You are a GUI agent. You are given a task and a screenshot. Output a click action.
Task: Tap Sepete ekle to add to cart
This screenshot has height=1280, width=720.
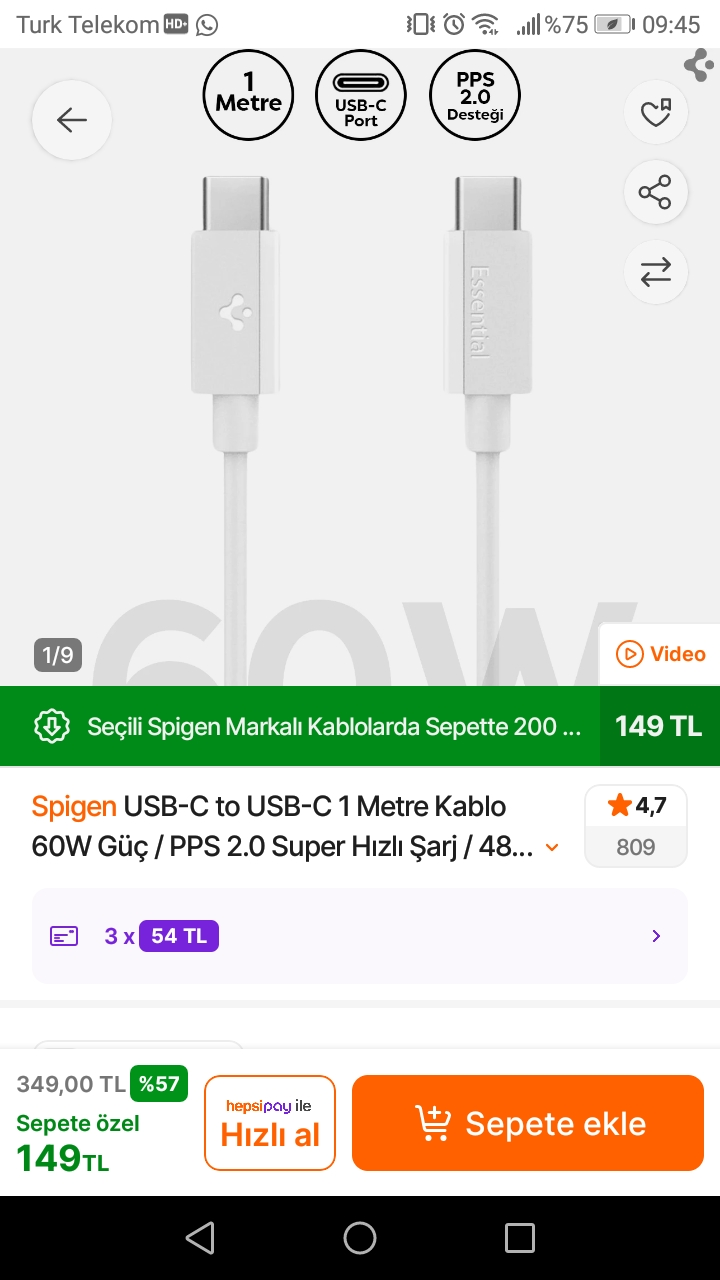pyautogui.click(x=527, y=1122)
